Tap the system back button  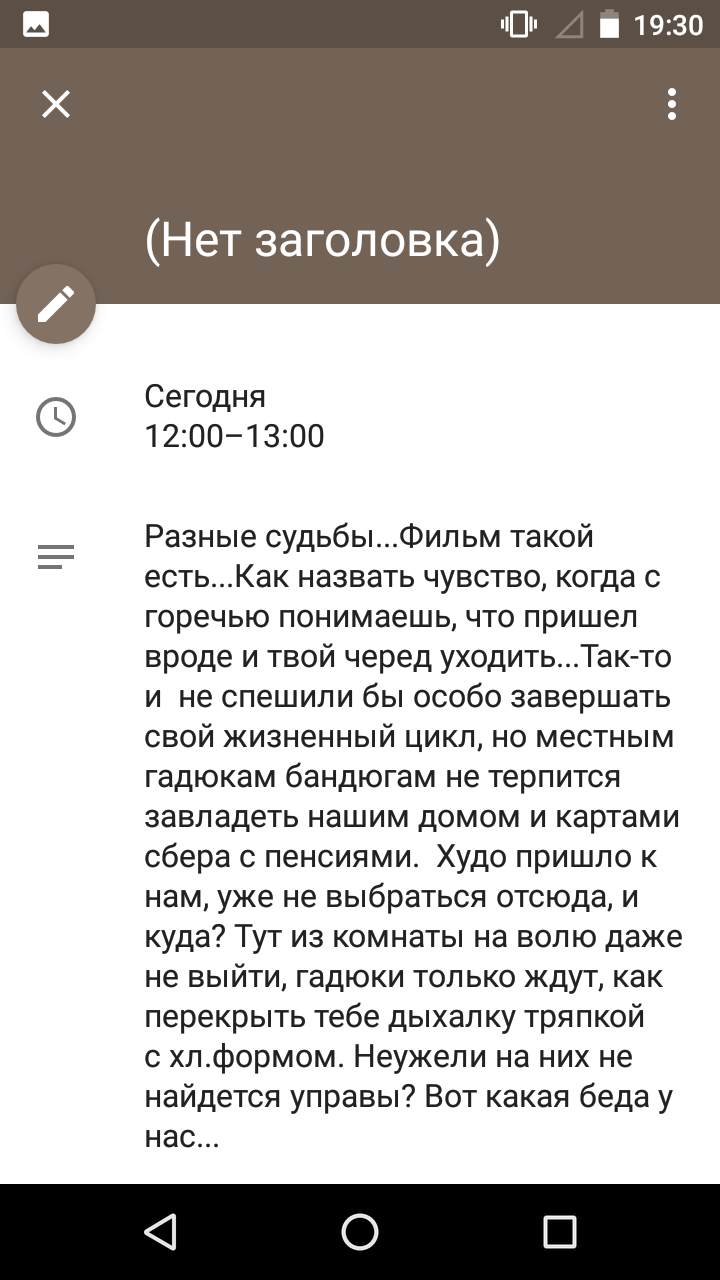(x=160, y=1232)
